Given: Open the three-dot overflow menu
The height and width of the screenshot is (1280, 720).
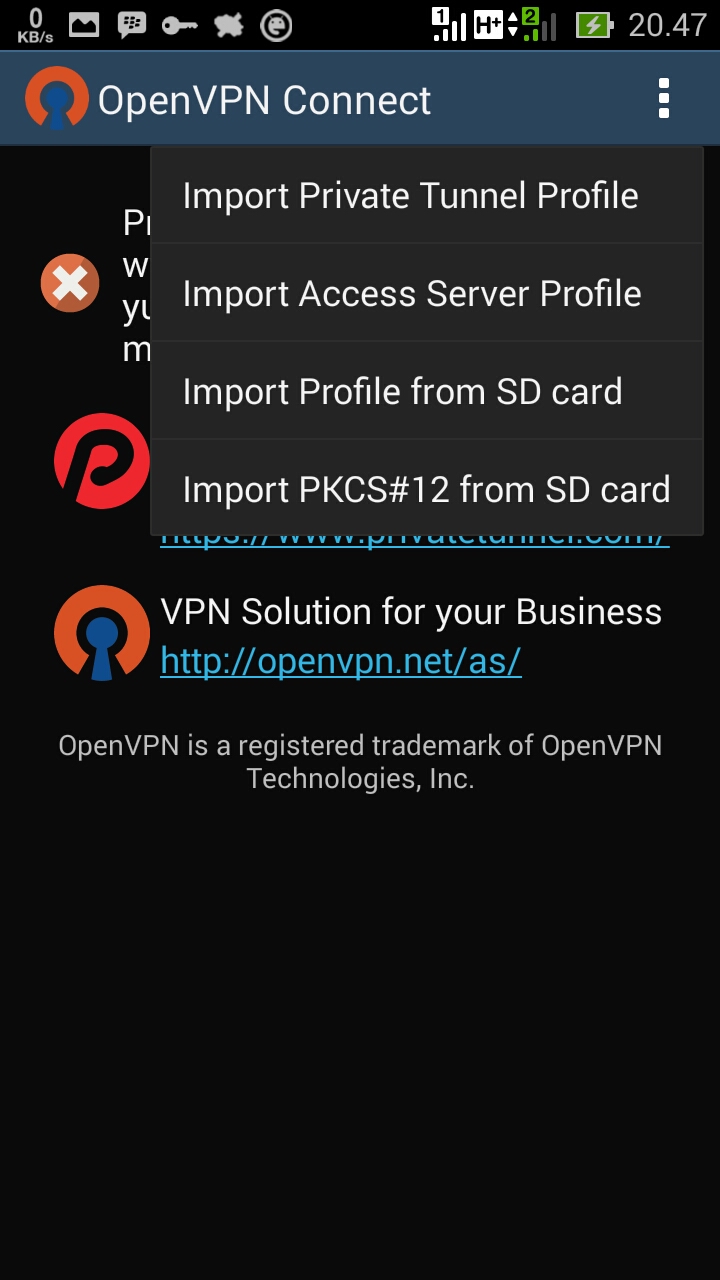Looking at the screenshot, I should click(664, 97).
